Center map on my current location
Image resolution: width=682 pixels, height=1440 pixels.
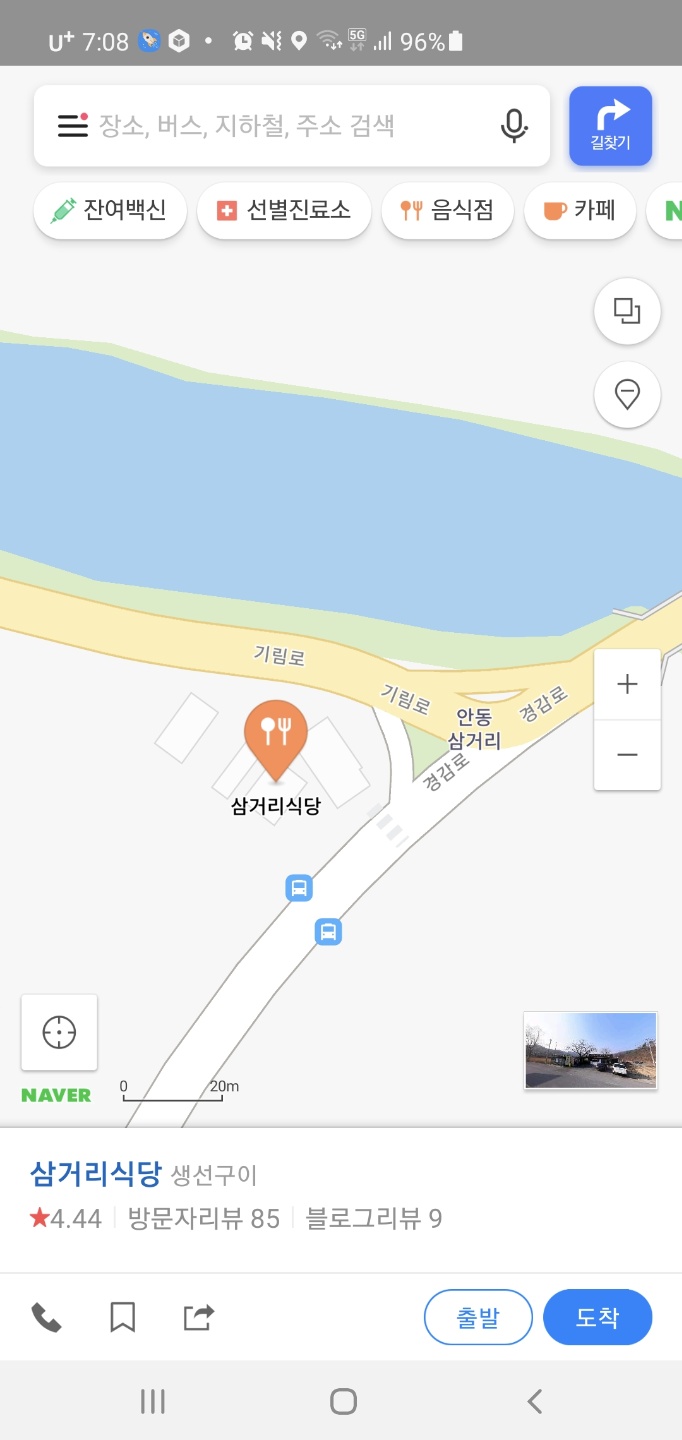click(59, 1032)
